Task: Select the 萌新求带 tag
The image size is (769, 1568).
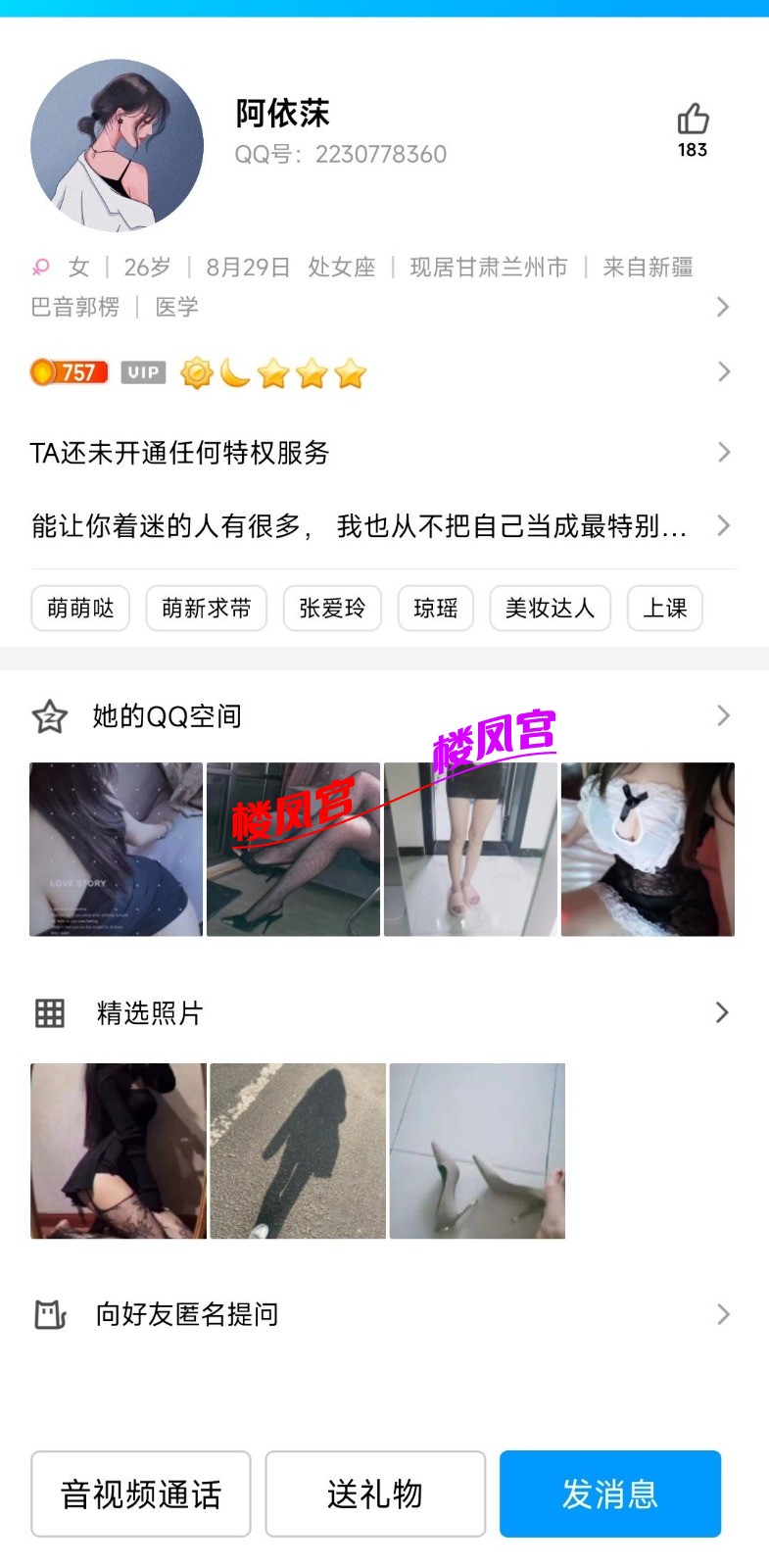Action: pyautogui.click(x=206, y=609)
